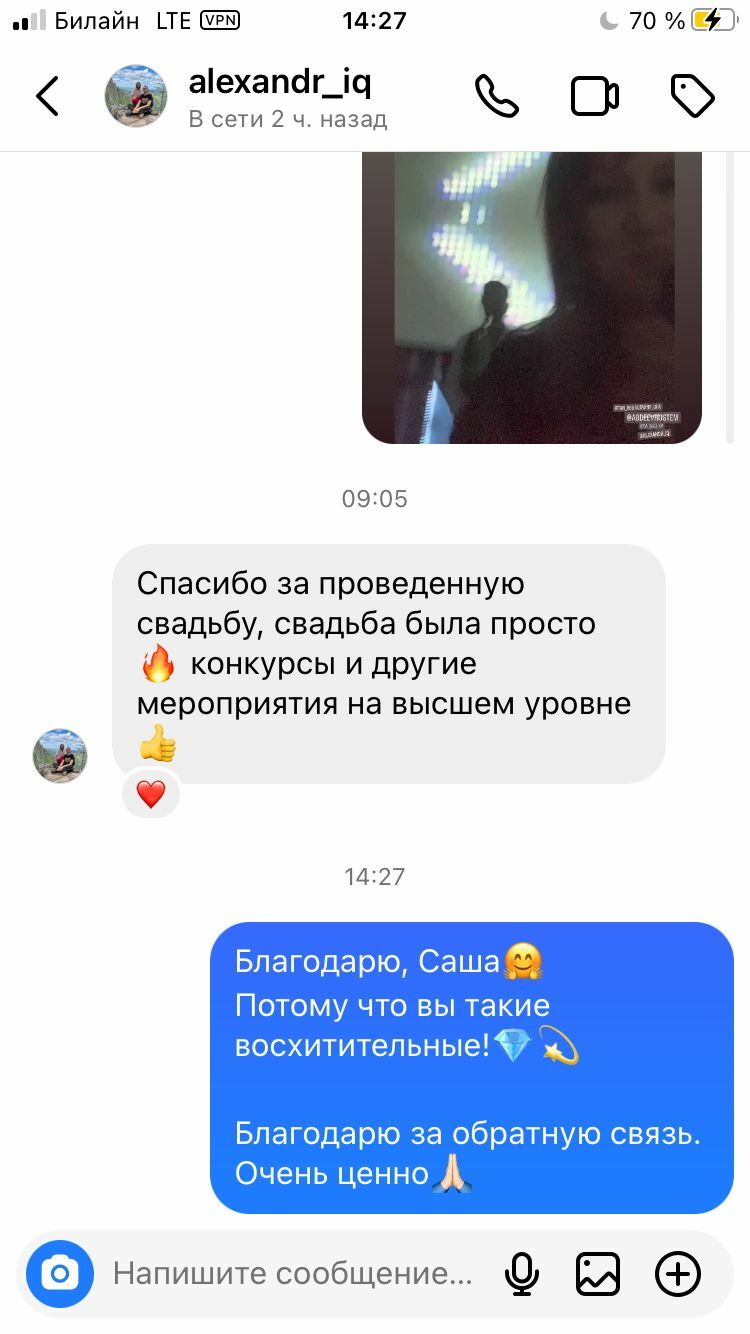Record a voice message with the microphone

521,1274
